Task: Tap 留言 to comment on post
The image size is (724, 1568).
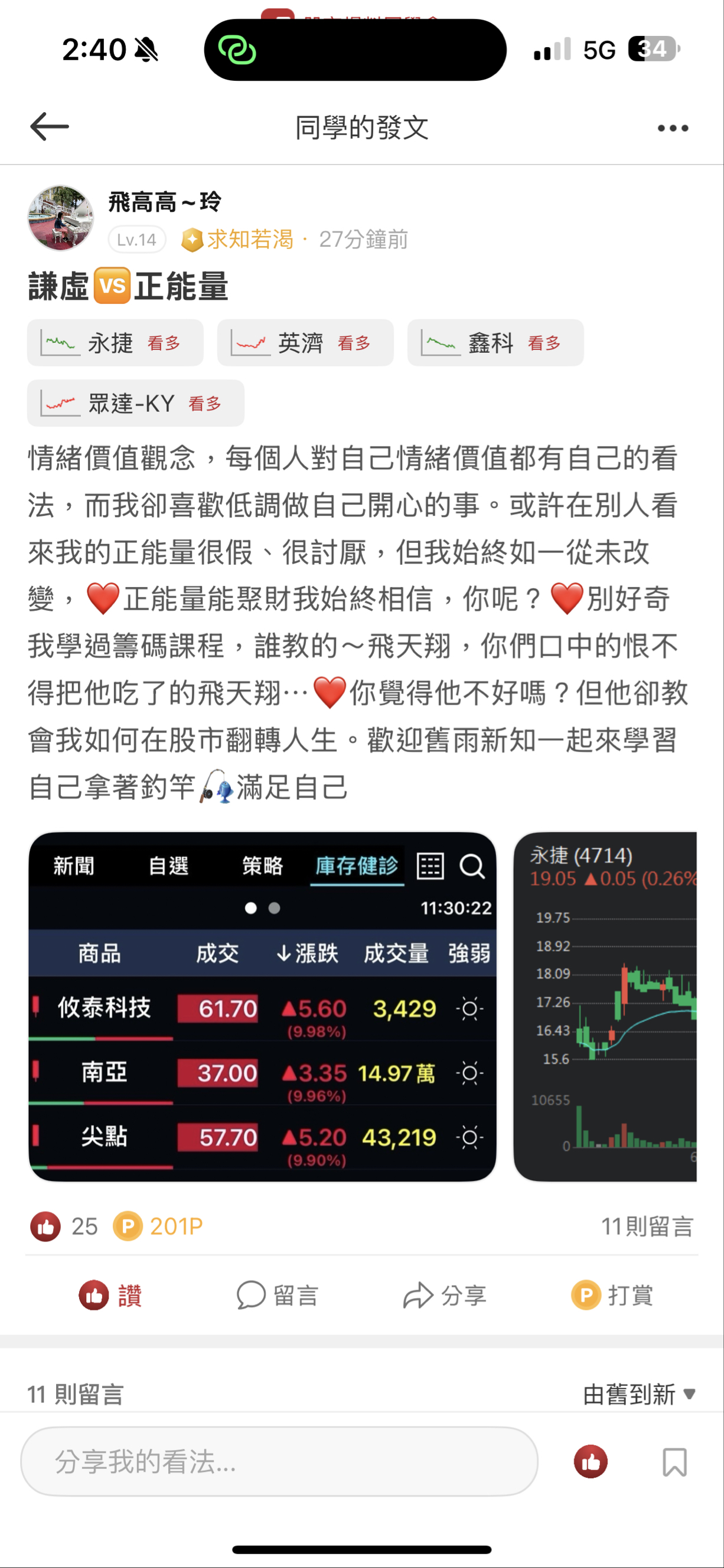Action: [278, 1295]
